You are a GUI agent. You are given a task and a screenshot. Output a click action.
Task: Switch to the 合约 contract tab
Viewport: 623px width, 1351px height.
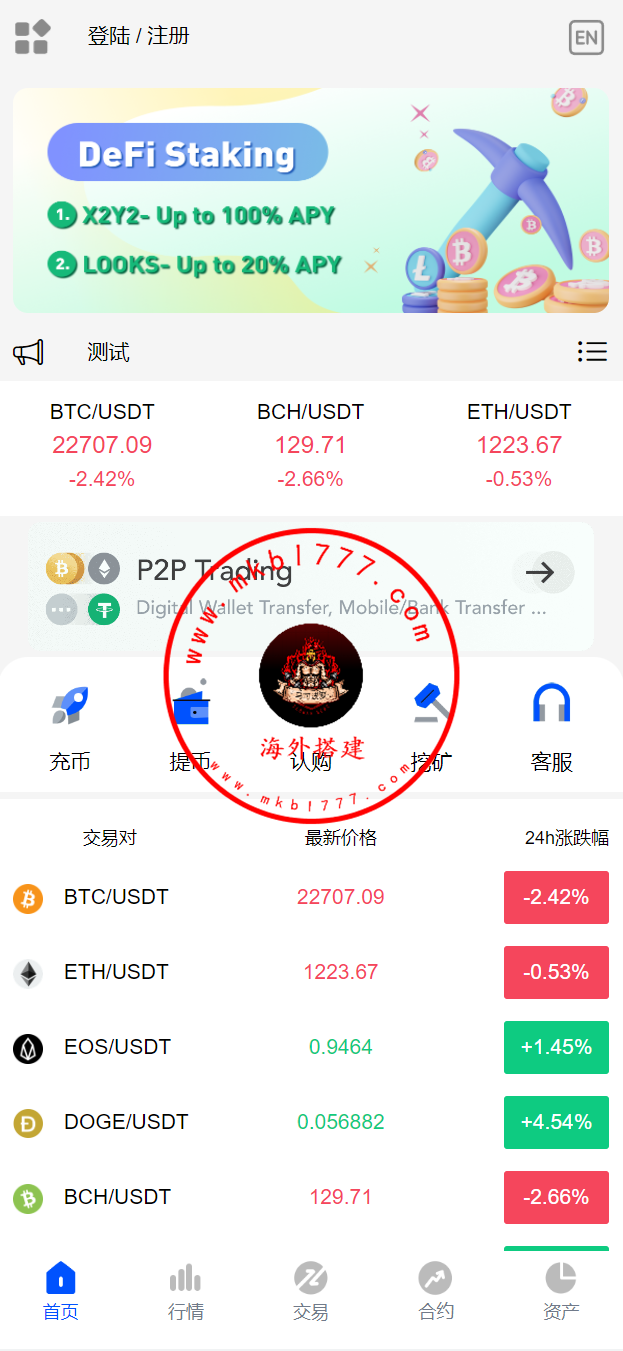[436, 1292]
